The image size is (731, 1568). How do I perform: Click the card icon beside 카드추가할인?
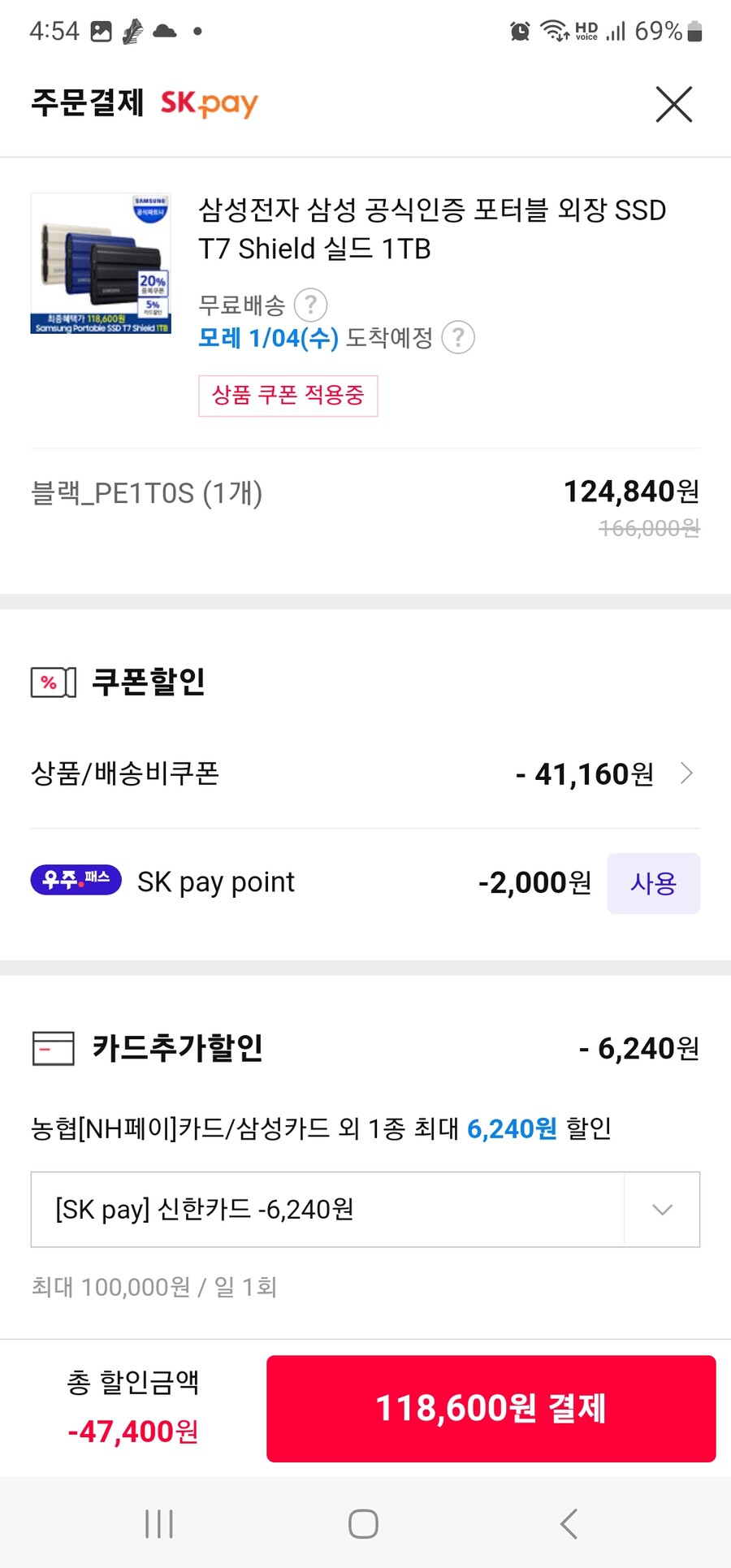pyautogui.click(x=52, y=1049)
